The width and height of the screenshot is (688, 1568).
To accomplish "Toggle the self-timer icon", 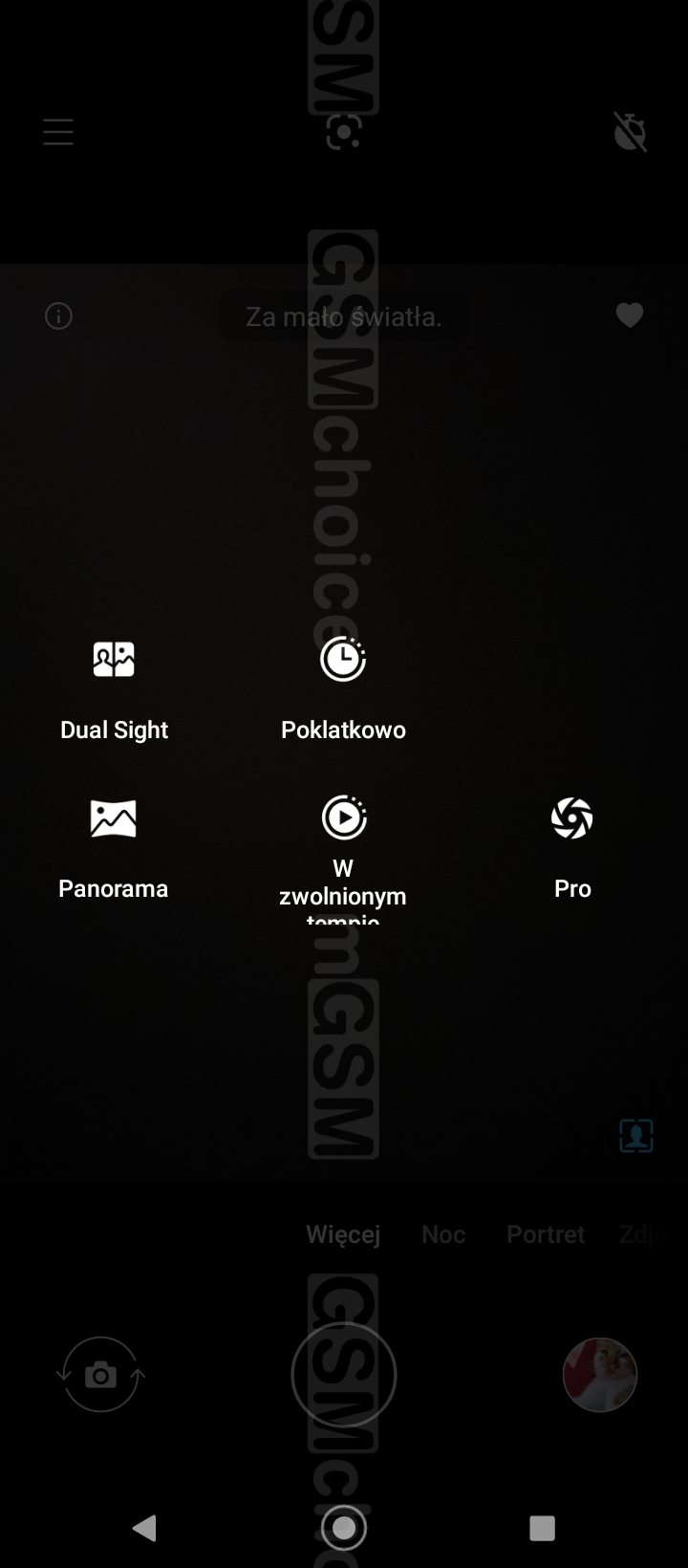I will [630, 132].
